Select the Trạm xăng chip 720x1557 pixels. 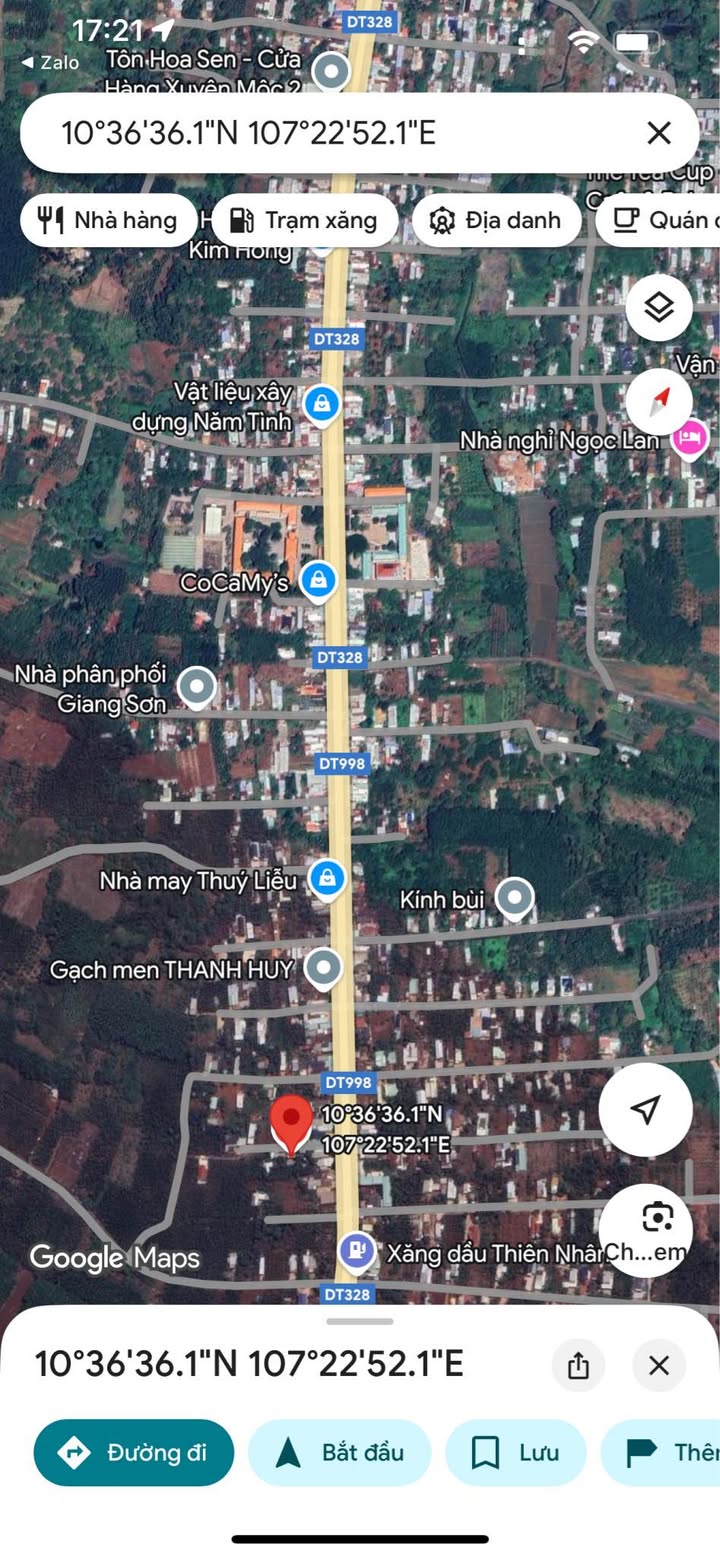[304, 220]
